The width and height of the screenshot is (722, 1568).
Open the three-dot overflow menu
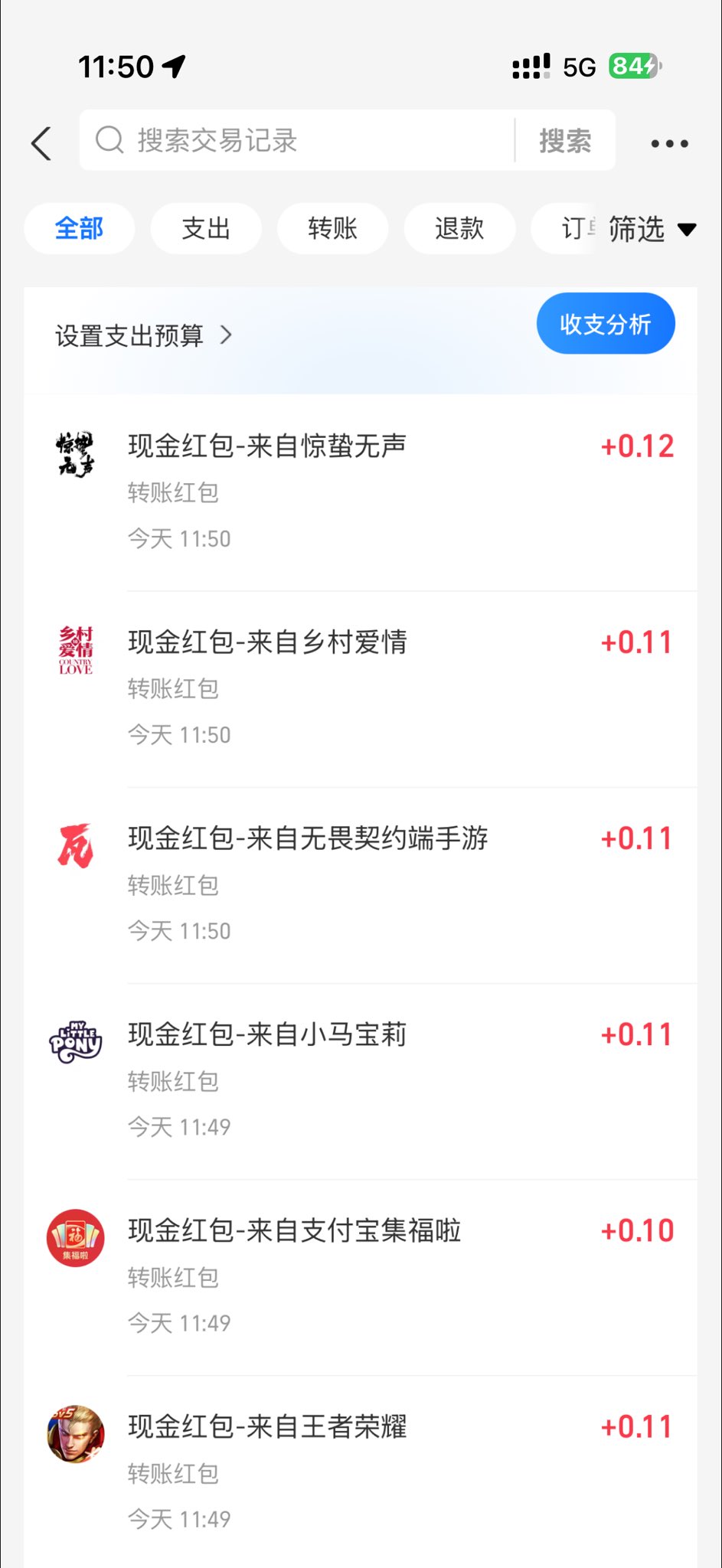click(669, 143)
